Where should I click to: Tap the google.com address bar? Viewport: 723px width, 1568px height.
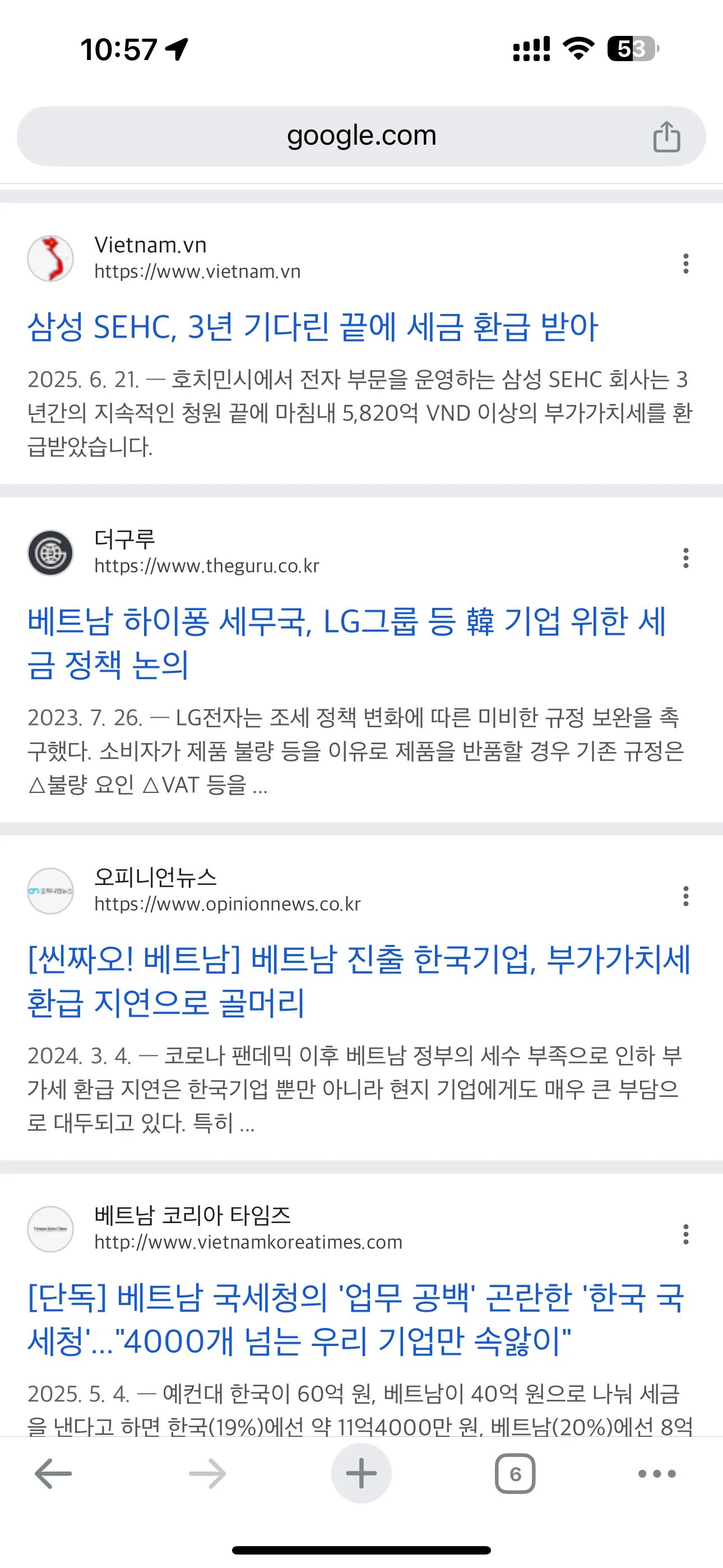(360, 136)
